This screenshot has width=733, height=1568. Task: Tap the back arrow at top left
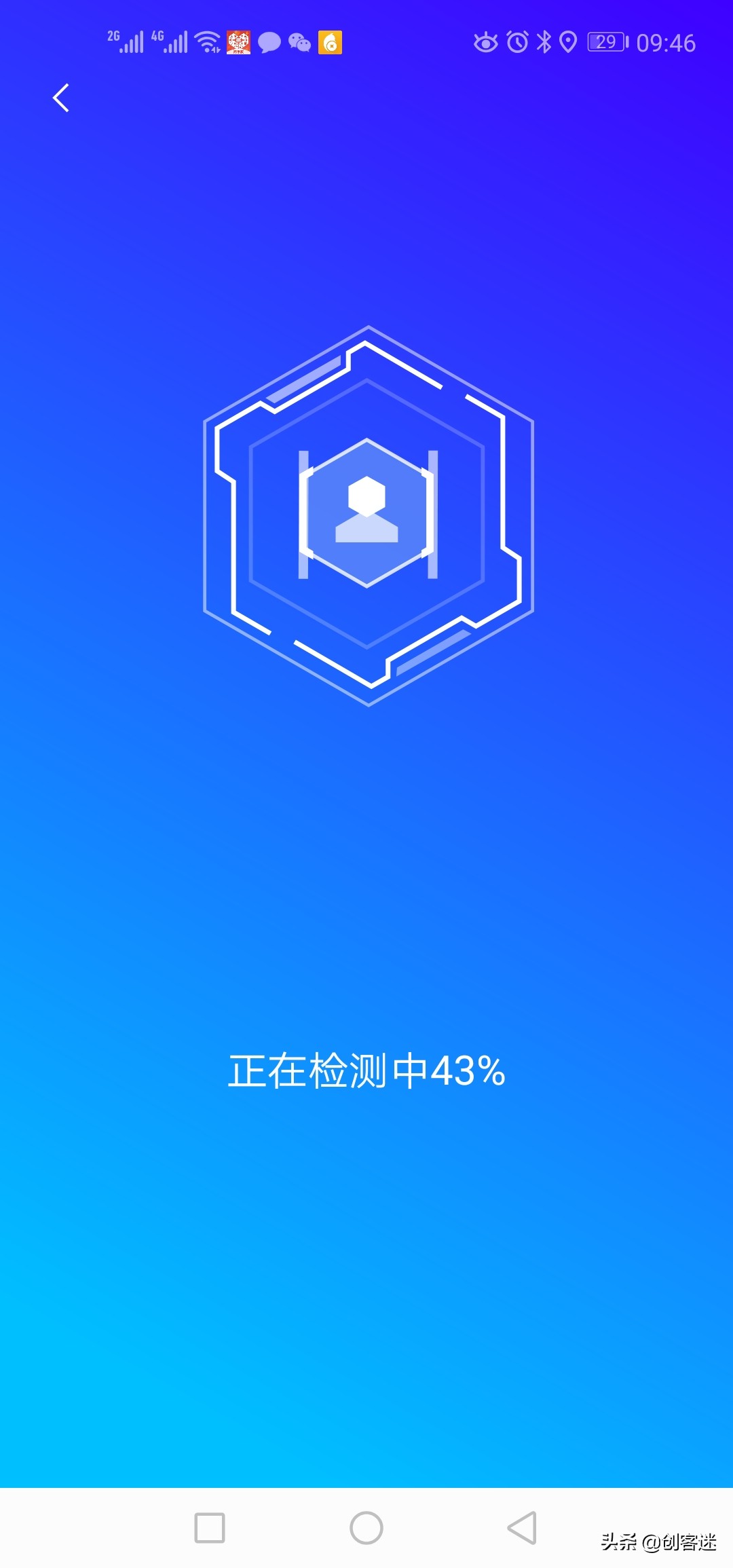[61, 98]
